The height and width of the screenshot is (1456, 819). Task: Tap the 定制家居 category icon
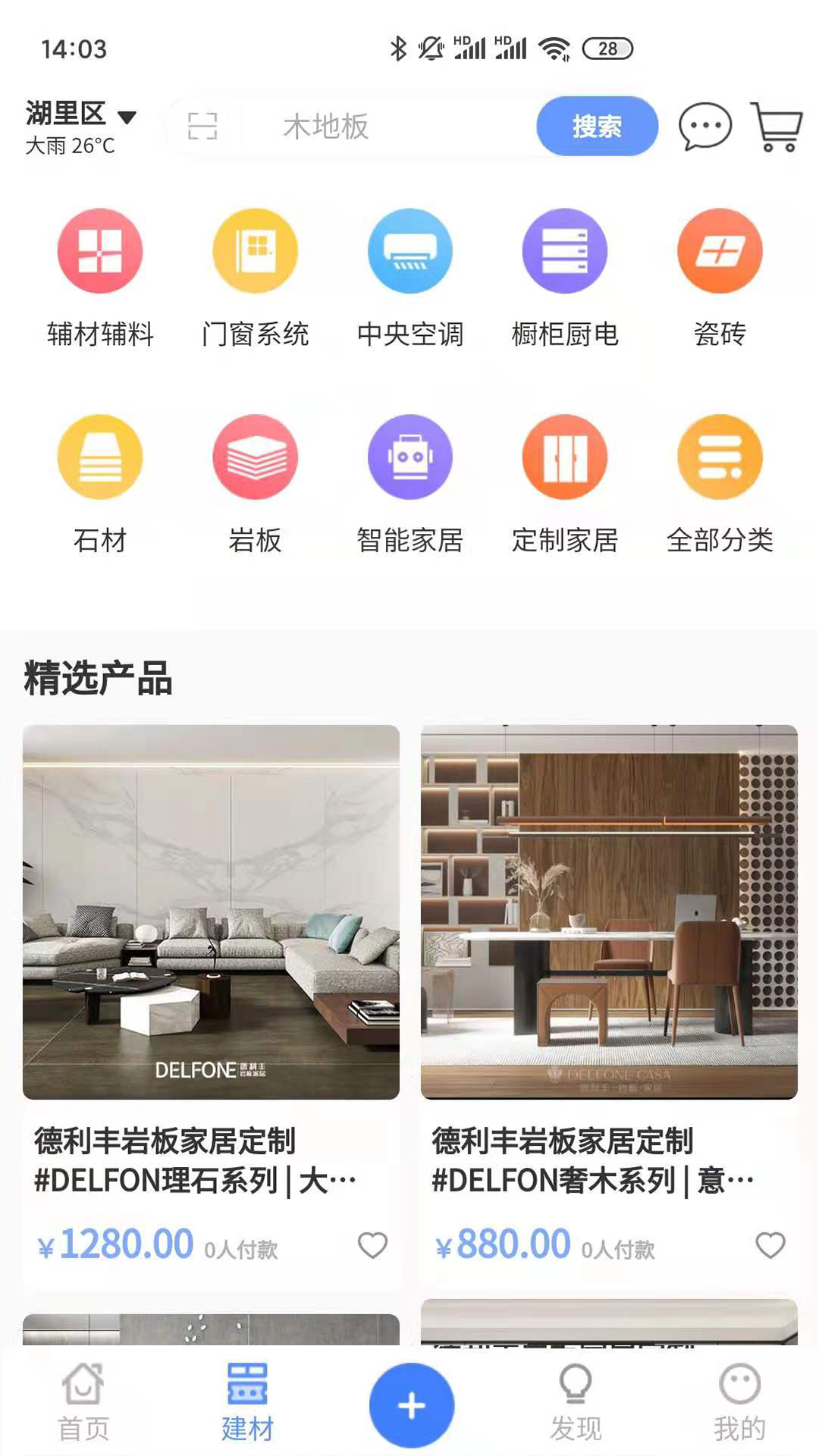pos(566,458)
